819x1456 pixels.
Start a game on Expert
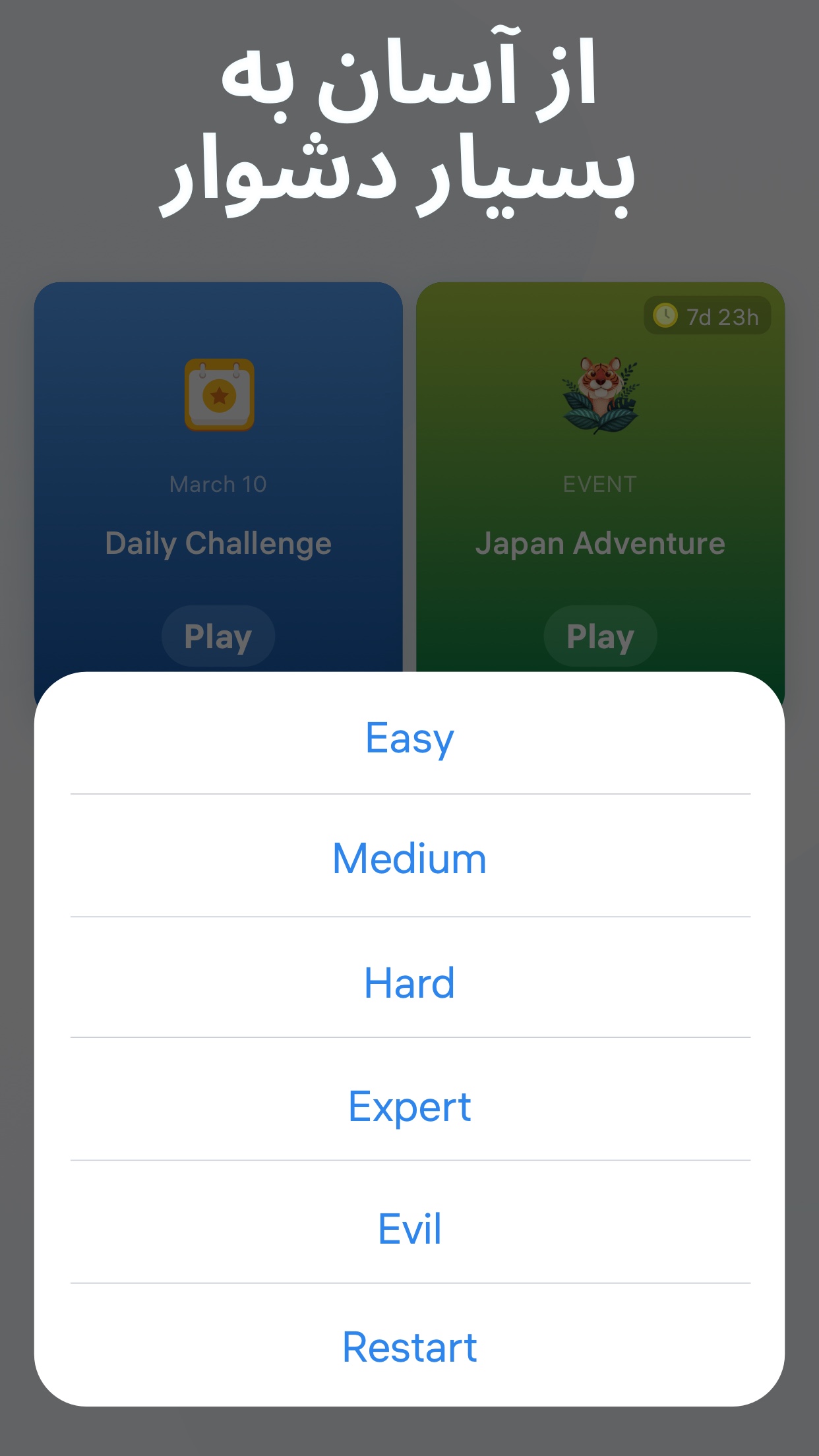click(x=409, y=1106)
